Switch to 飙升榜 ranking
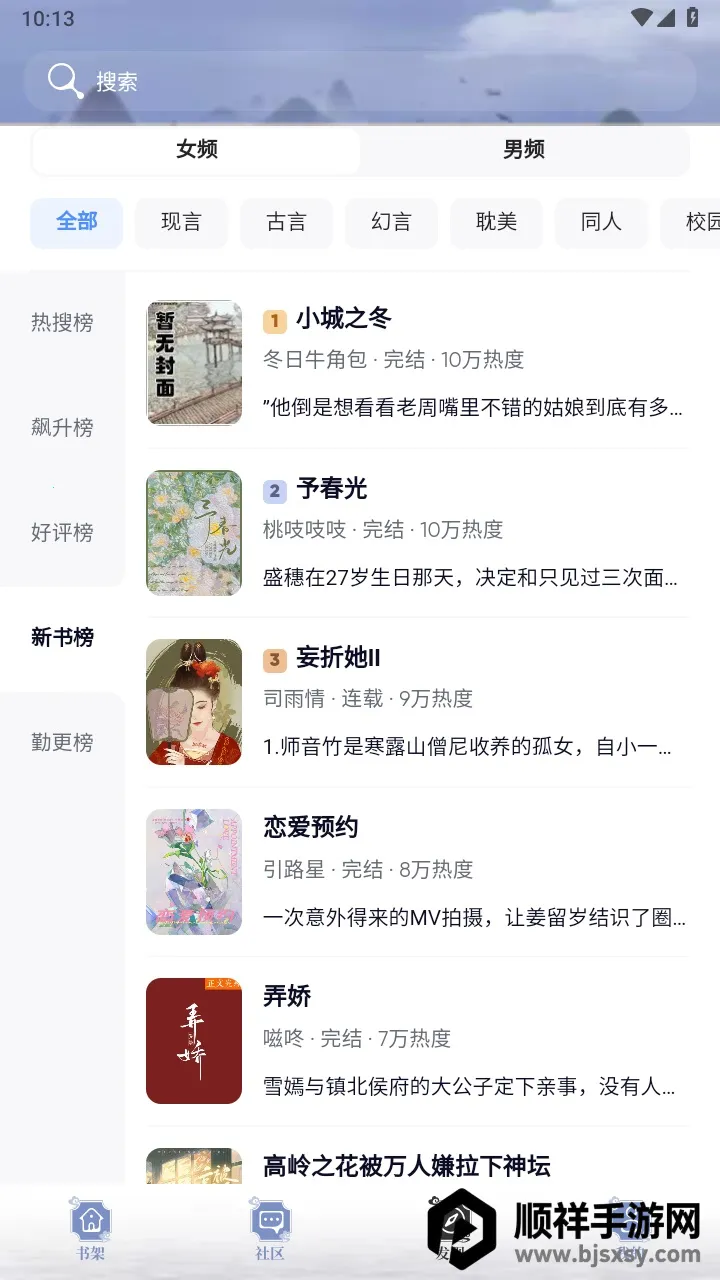Viewport: 720px width, 1280px height. pyautogui.click(x=62, y=428)
